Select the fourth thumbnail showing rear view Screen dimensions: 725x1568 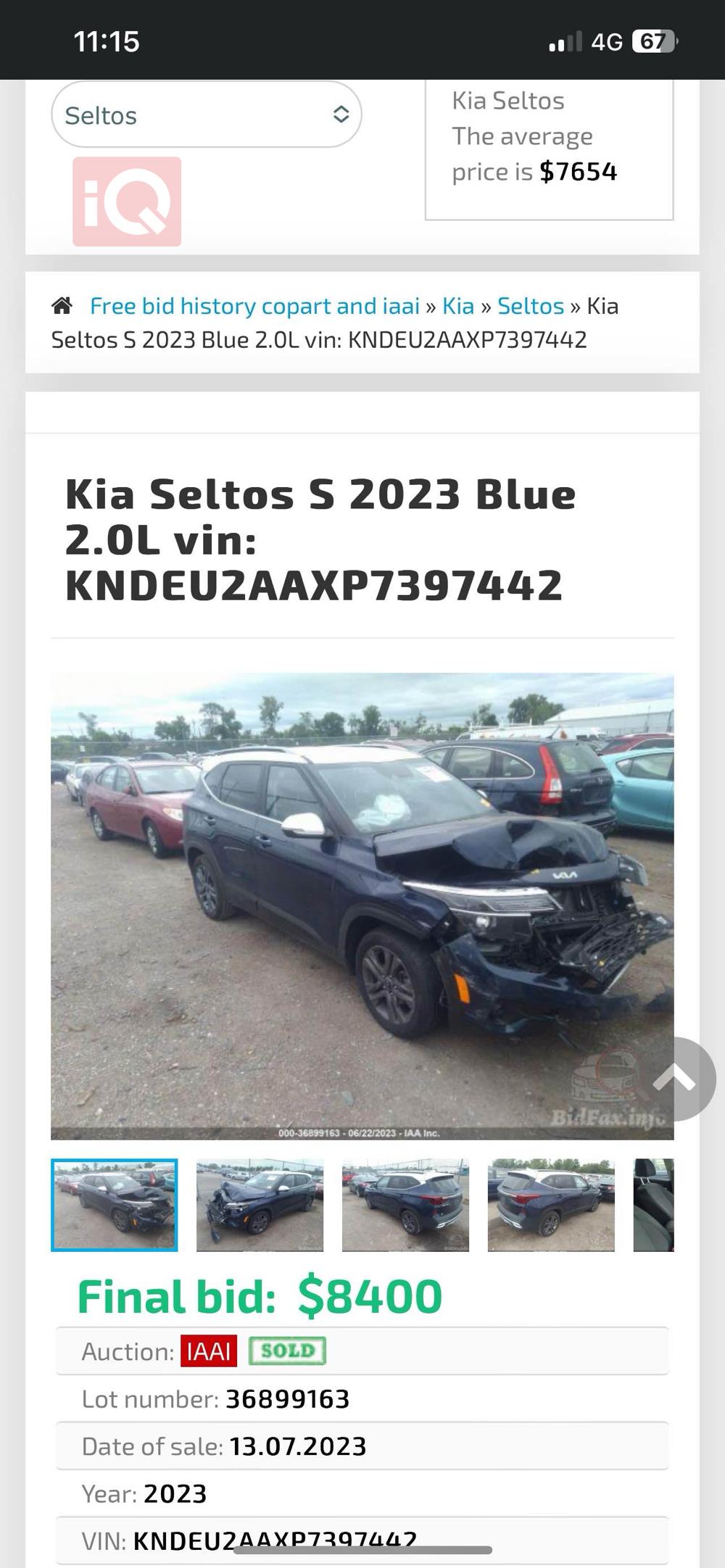(551, 1205)
